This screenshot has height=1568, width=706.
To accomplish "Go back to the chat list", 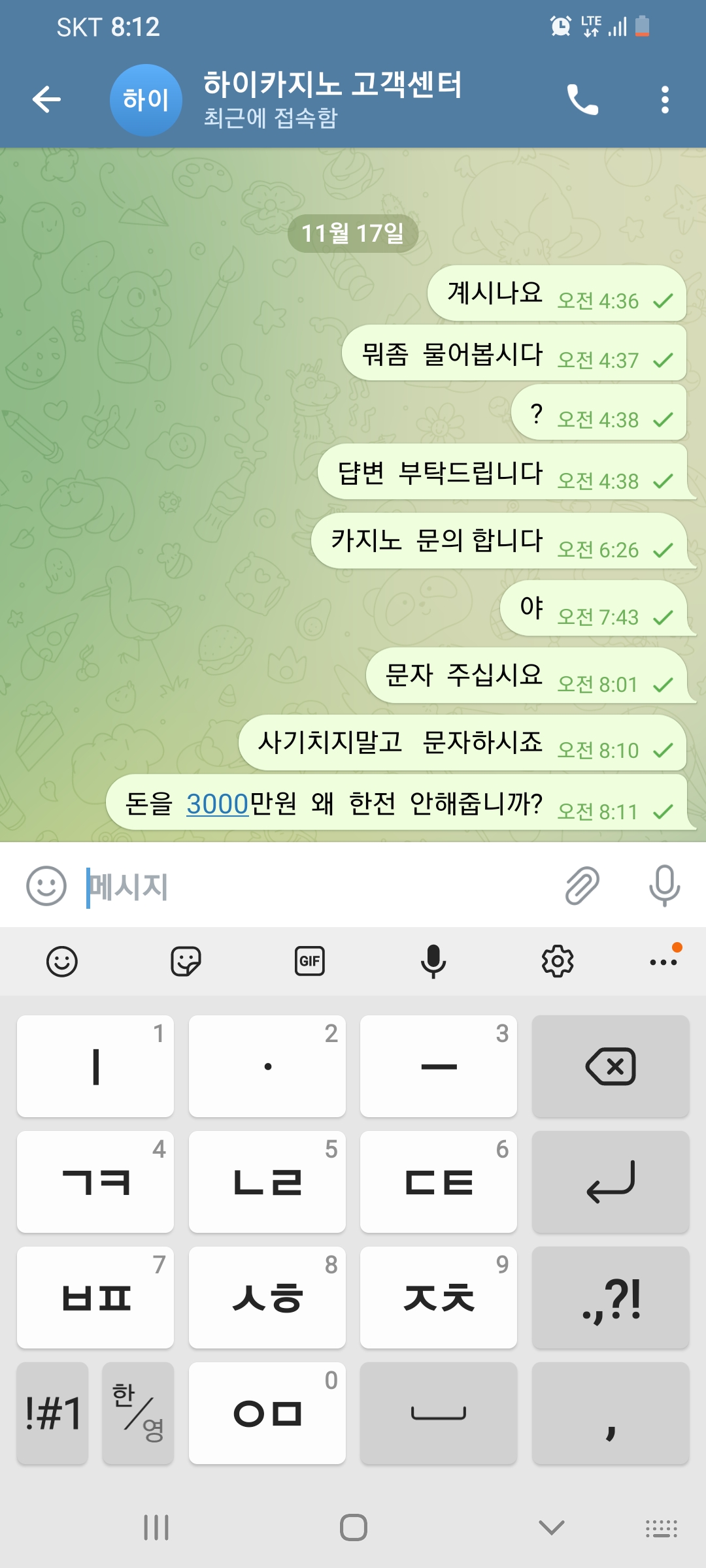I will click(x=46, y=99).
